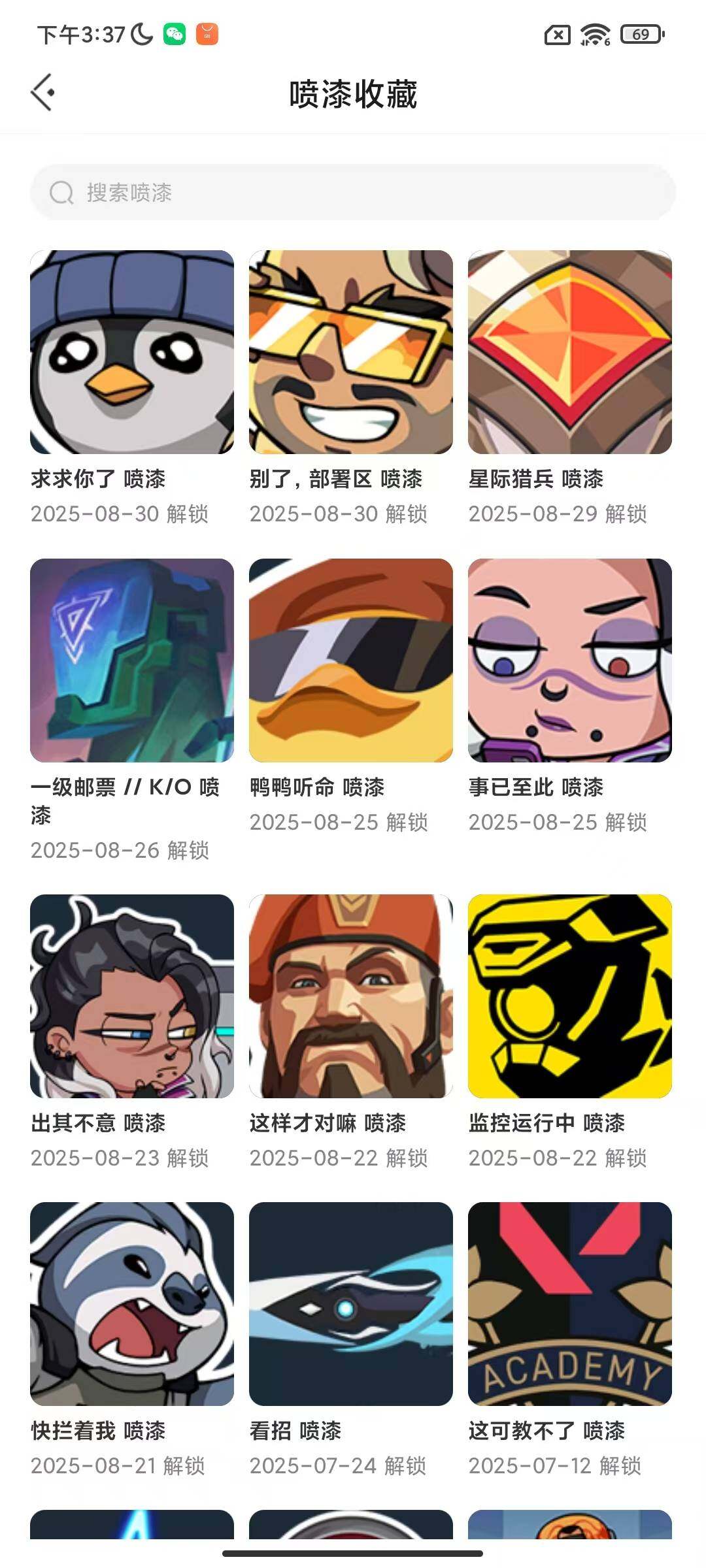Viewport: 706px width, 1568px height.
Task: Select the 鸭鸭听命 duck spray
Action: click(x=351, y=661)
